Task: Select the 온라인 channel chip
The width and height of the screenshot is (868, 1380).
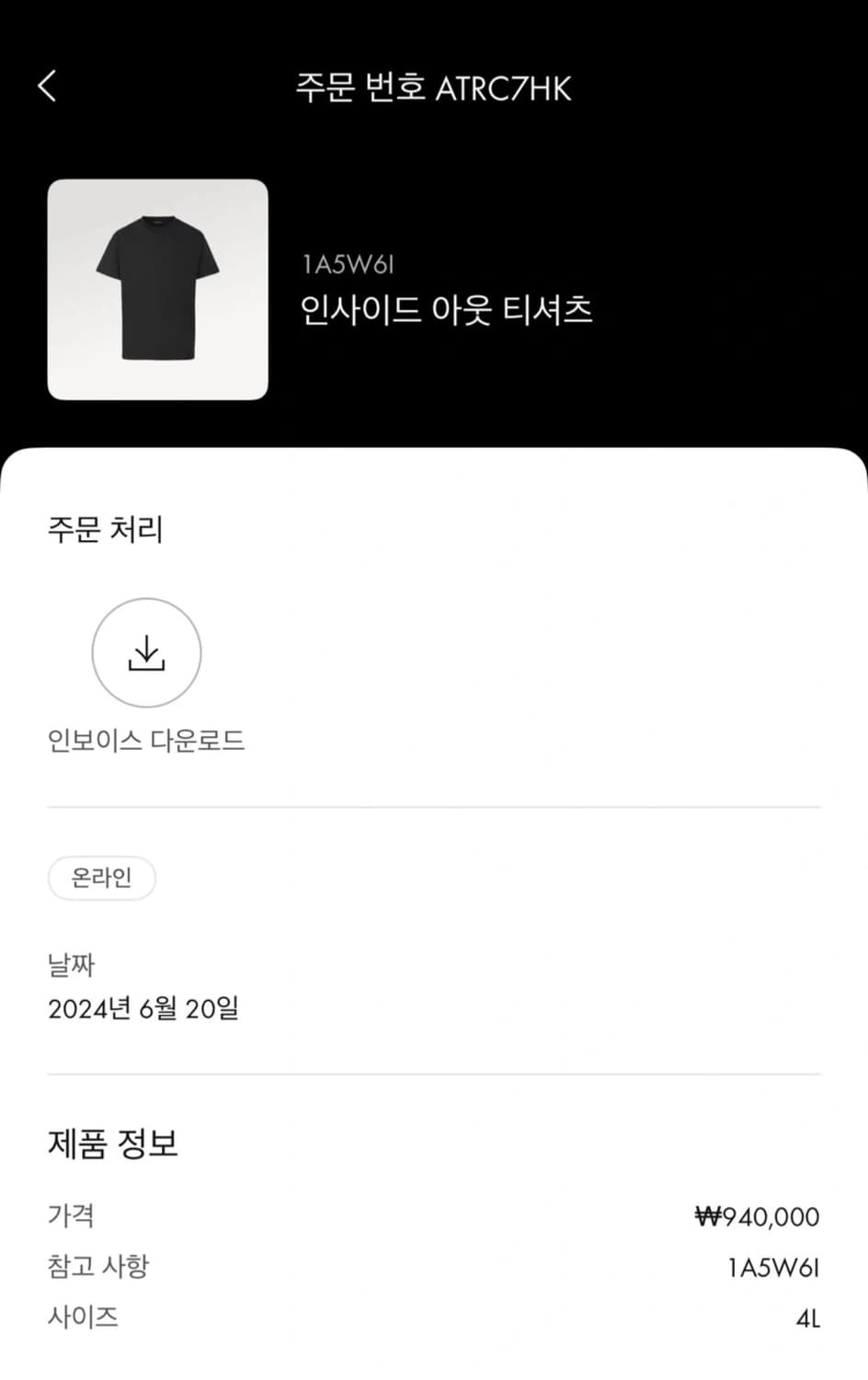Action: [101, 879]
